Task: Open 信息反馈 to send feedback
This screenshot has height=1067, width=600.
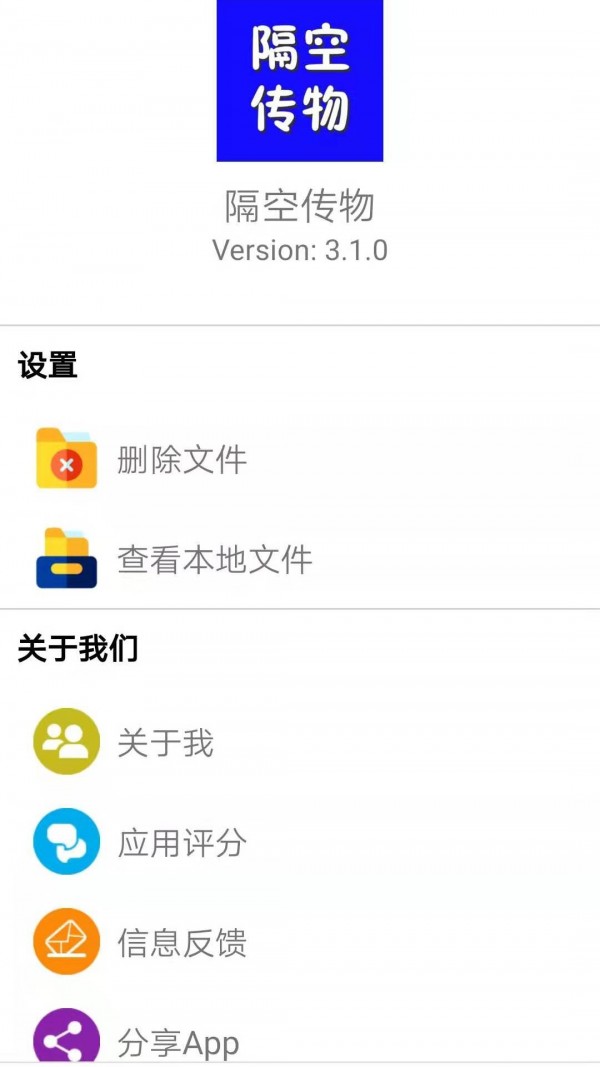Action: click(181, 943)
